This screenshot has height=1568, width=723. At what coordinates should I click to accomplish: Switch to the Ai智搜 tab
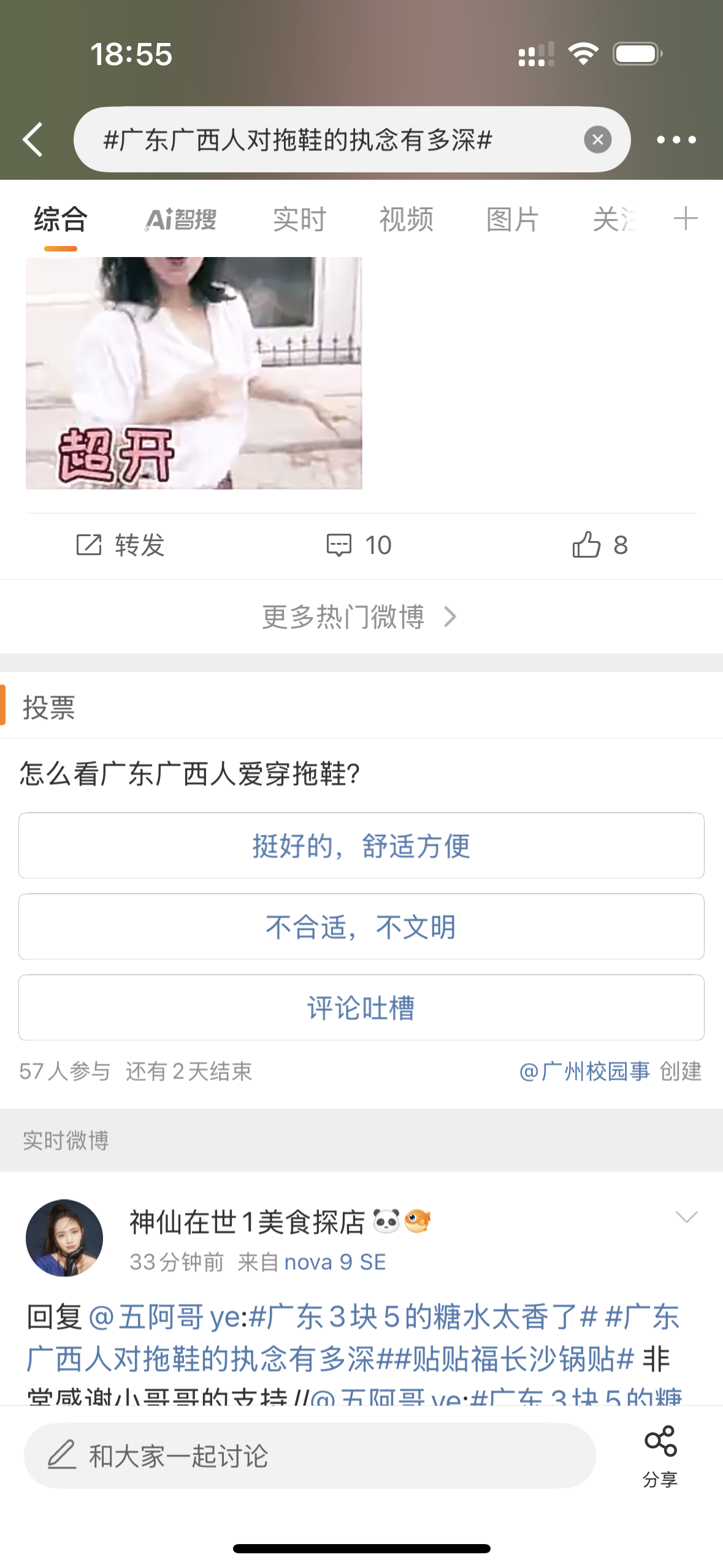tap(181, 220)
